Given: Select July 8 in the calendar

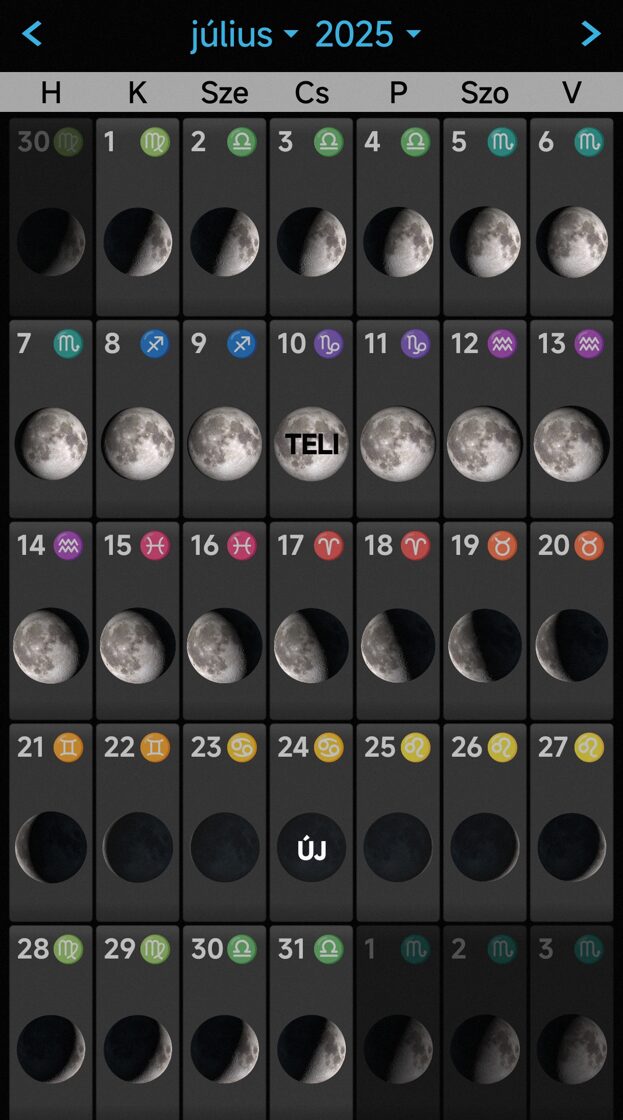Looking at the screenshot, I should [x=138, y=419].
